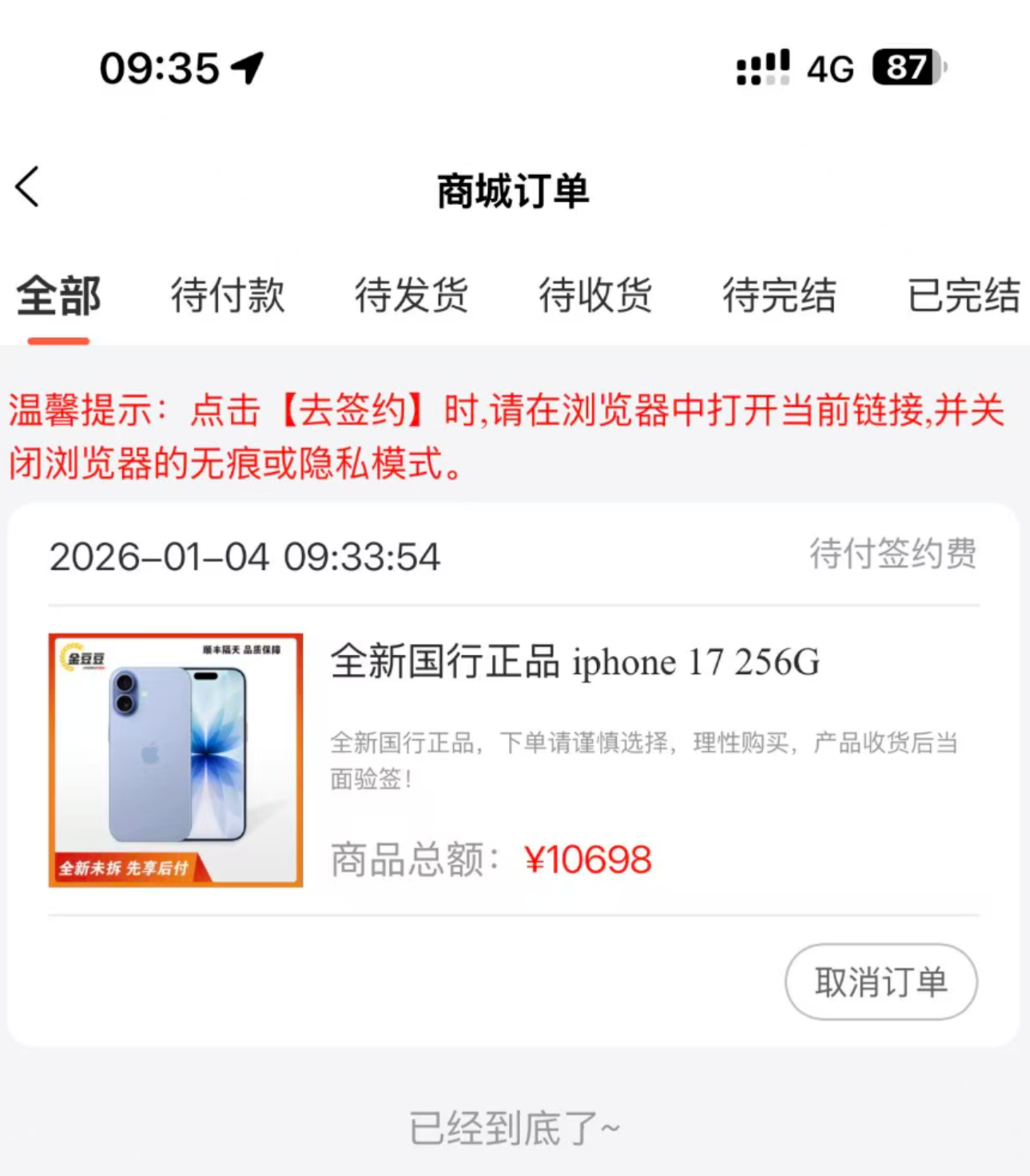This screenshot has height=1176, width=1030.
Task: Go back from 商城订单 page
Action: click(x=28, y=188)
